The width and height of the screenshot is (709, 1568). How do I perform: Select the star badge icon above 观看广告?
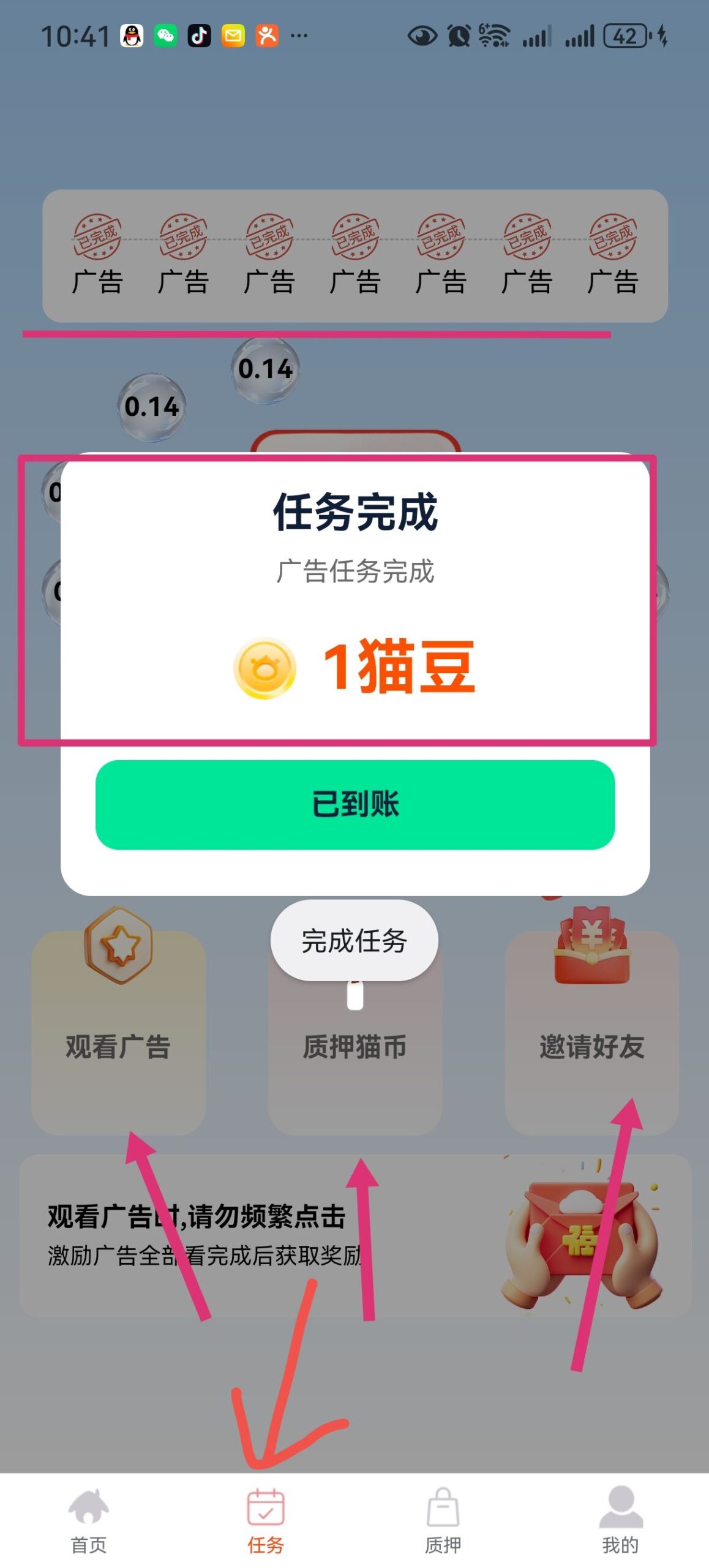(x=118, y=944)
